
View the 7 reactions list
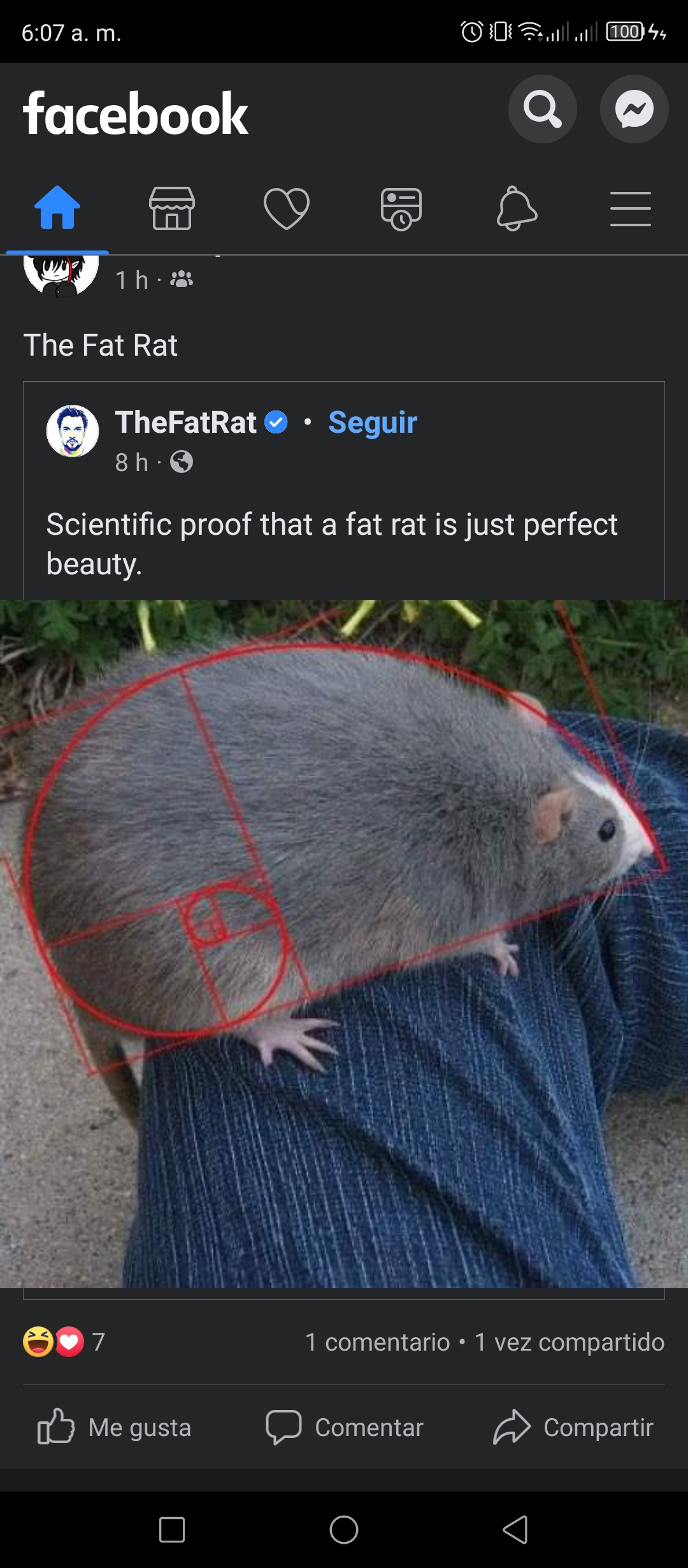(64, 1342)
